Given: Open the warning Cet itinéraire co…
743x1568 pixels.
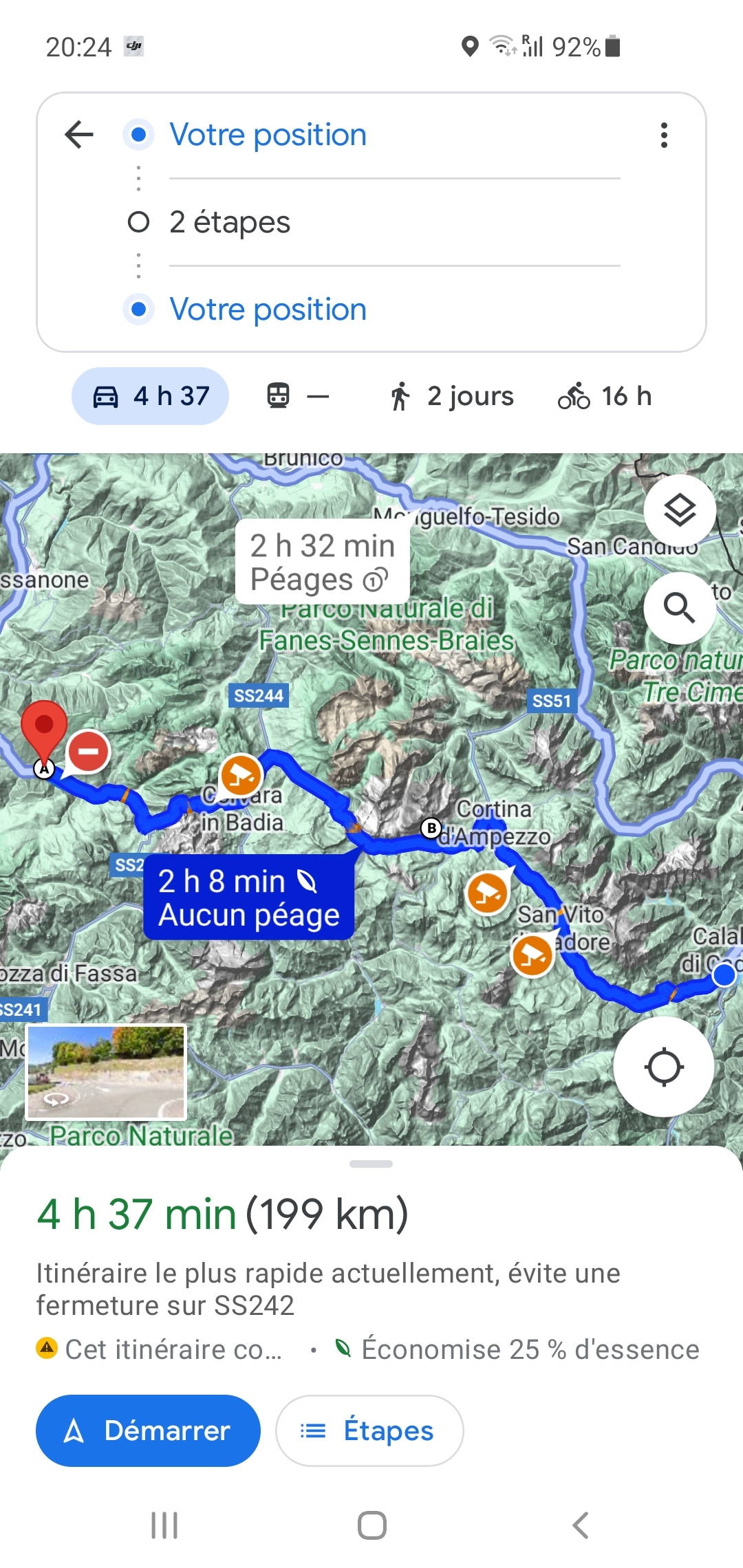Looking at the screenshot, I should 160,1349.
